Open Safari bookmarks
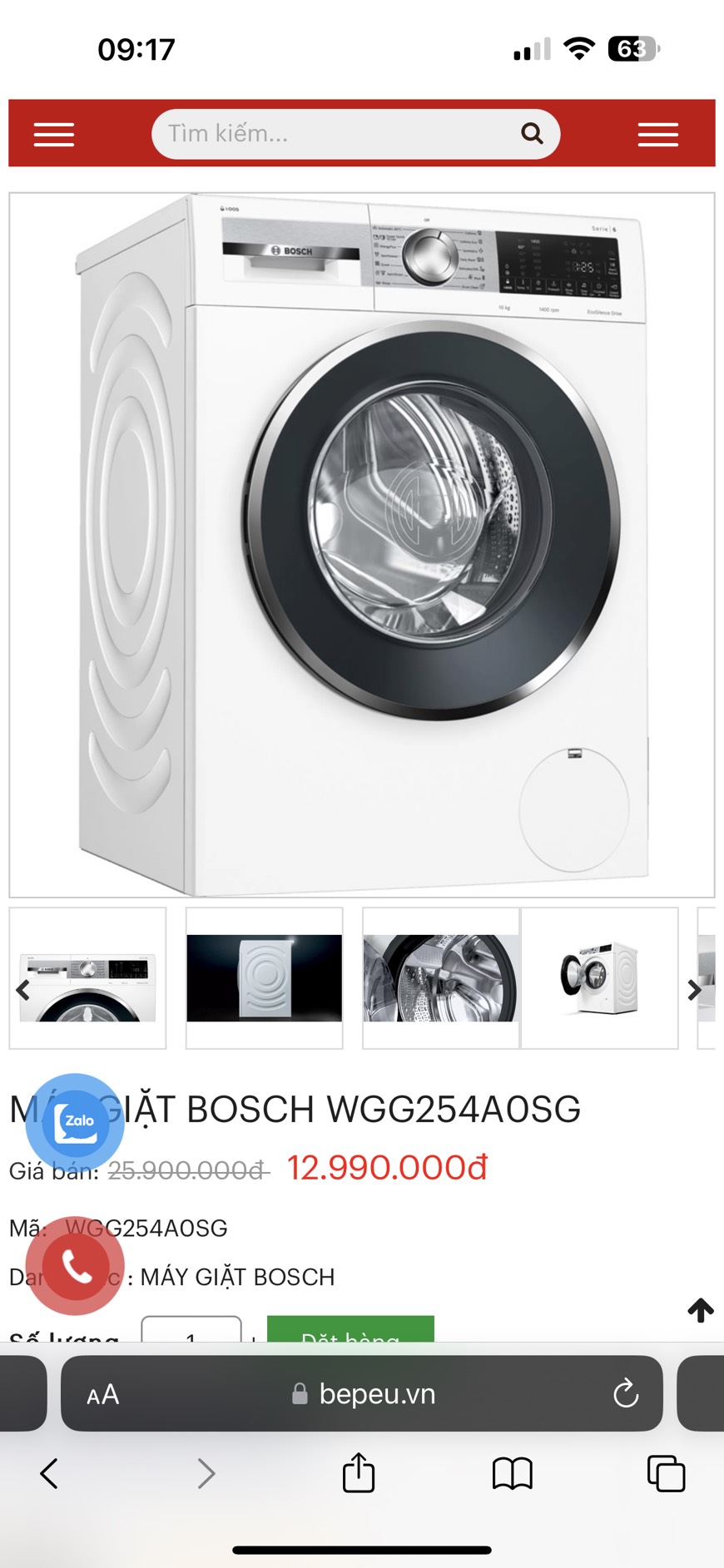This screenshot has width=724, height=1568. pyautogui.click(x=512, y=1474)
